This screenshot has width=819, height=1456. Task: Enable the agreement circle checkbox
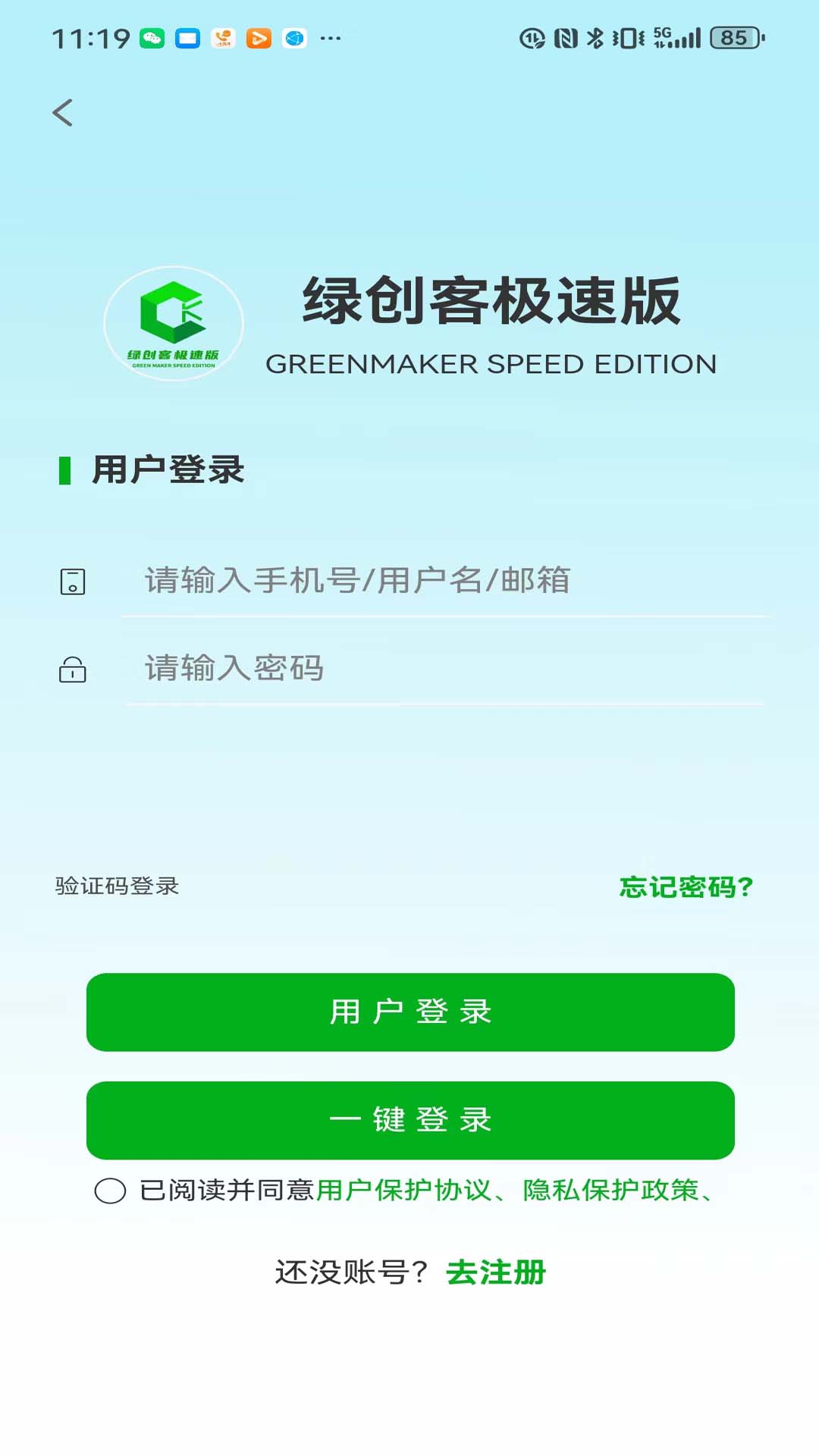pos(111,1191)
